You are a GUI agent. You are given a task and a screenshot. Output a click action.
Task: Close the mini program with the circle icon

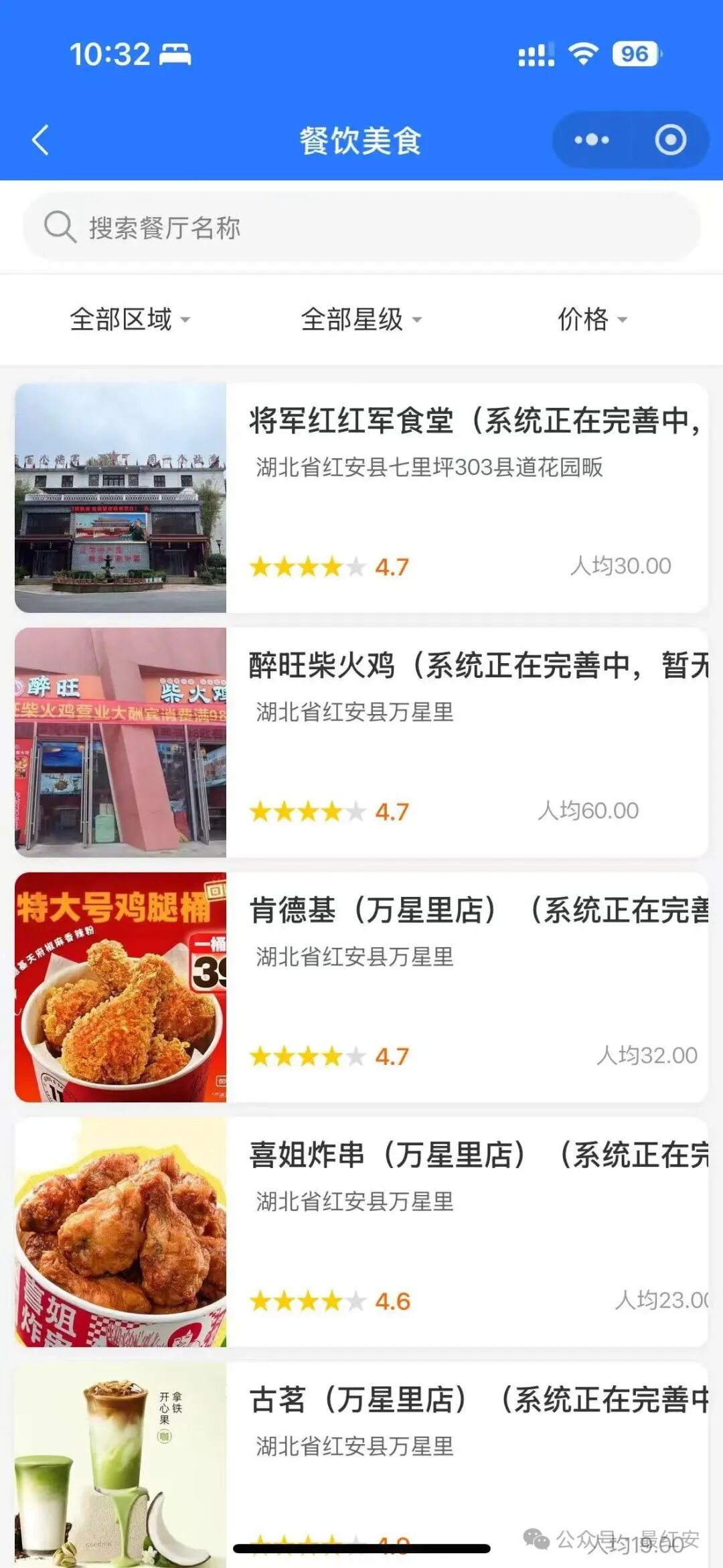[x=670, y=141]
